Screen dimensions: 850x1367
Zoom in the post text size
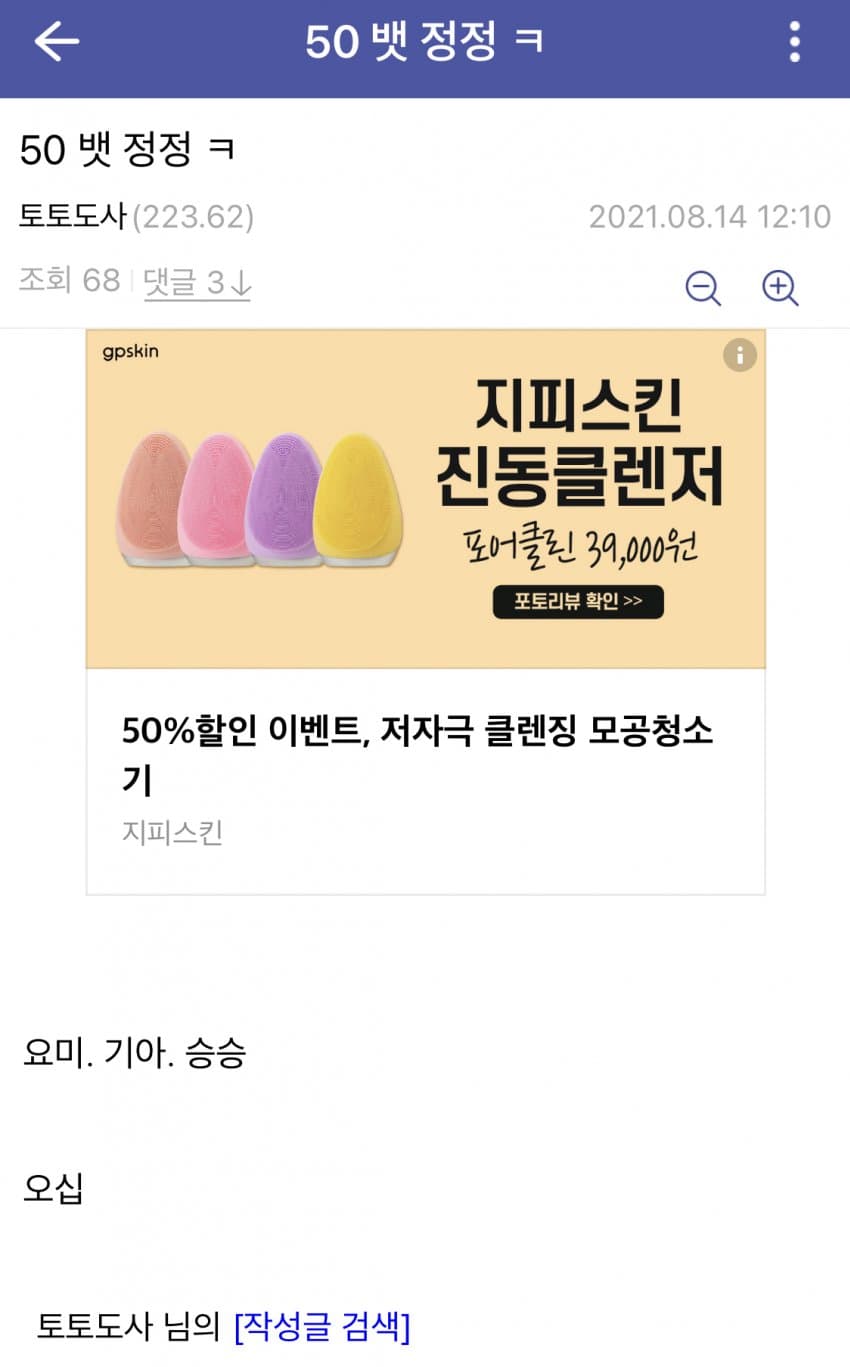point(780,288)
